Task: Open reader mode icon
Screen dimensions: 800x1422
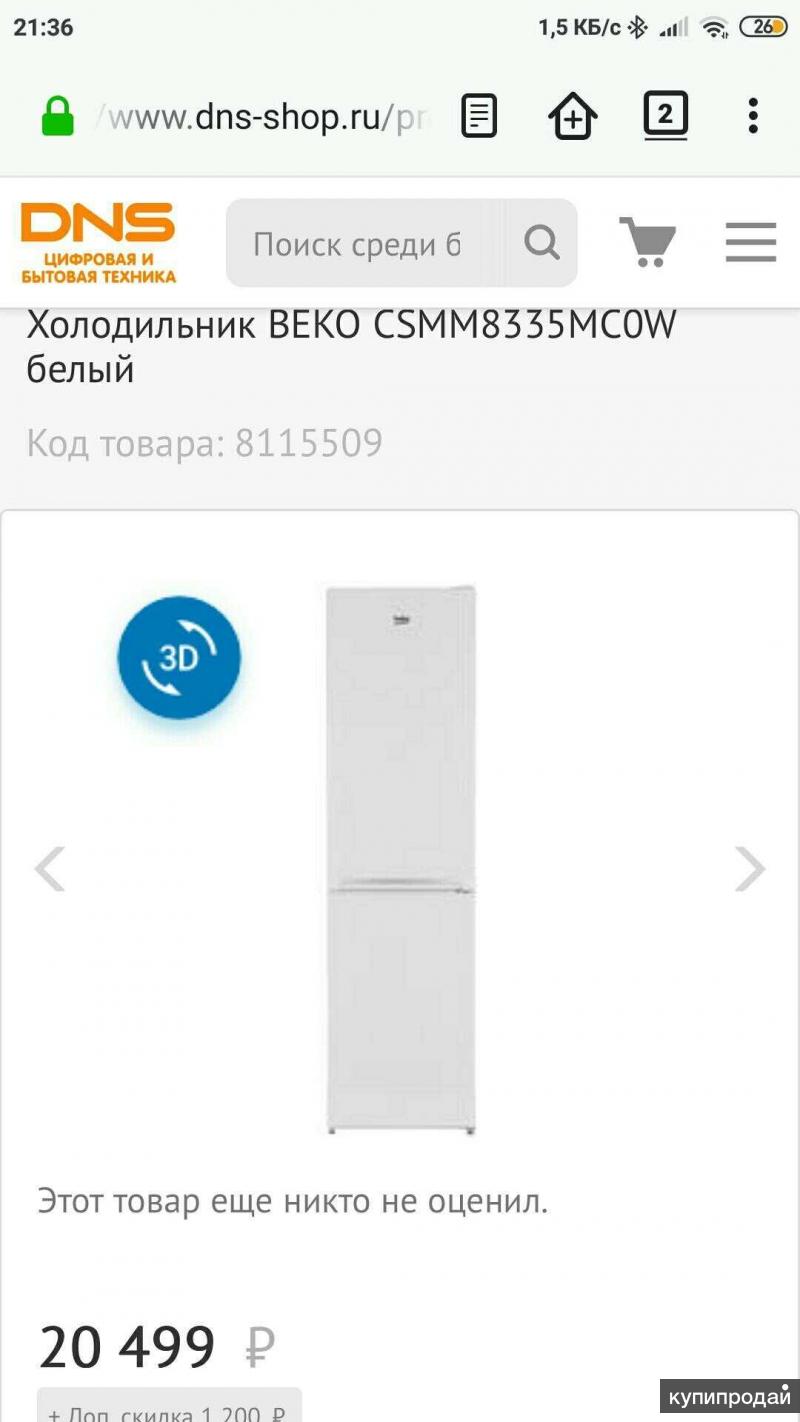Action: coord(479,118)
